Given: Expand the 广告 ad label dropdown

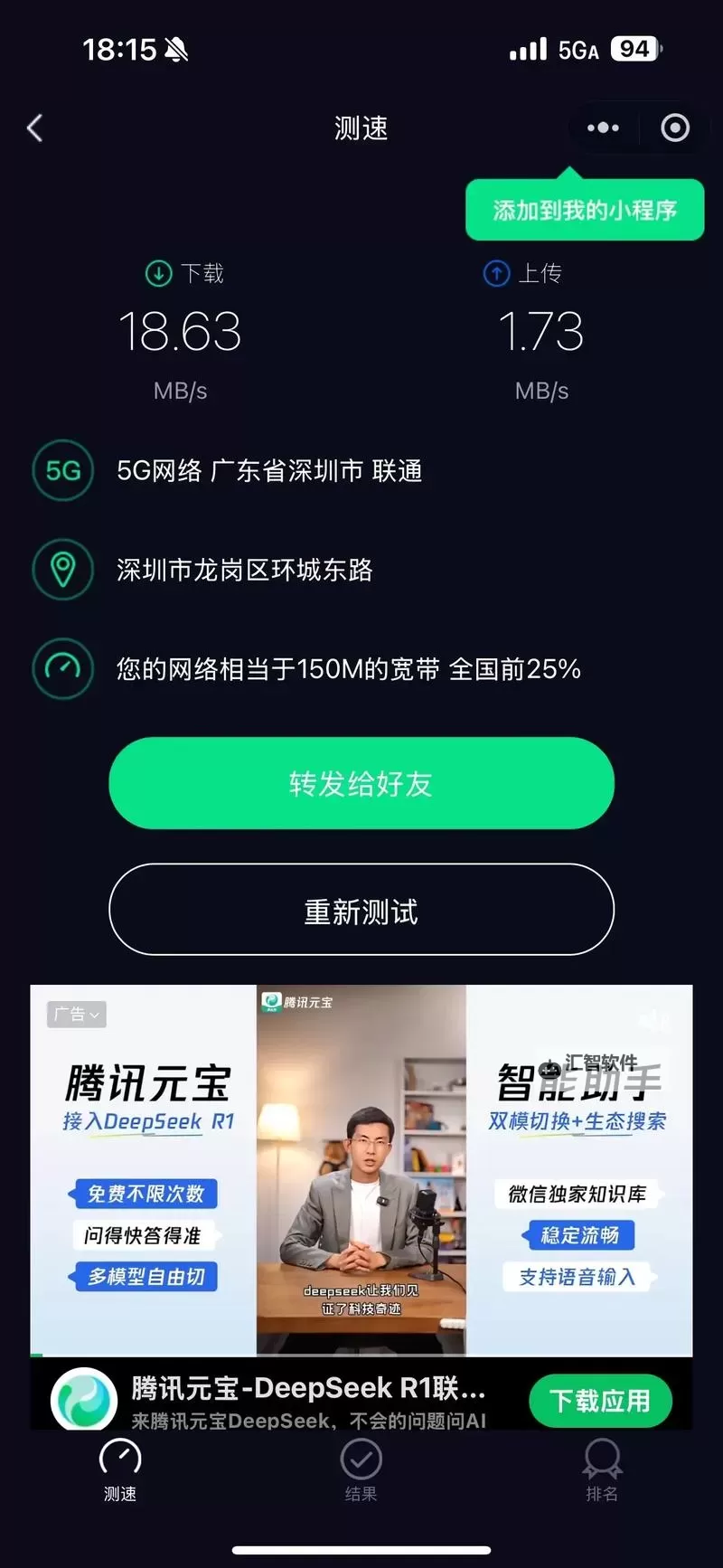Looking at the screenshot, I should tap(76, 1015).
